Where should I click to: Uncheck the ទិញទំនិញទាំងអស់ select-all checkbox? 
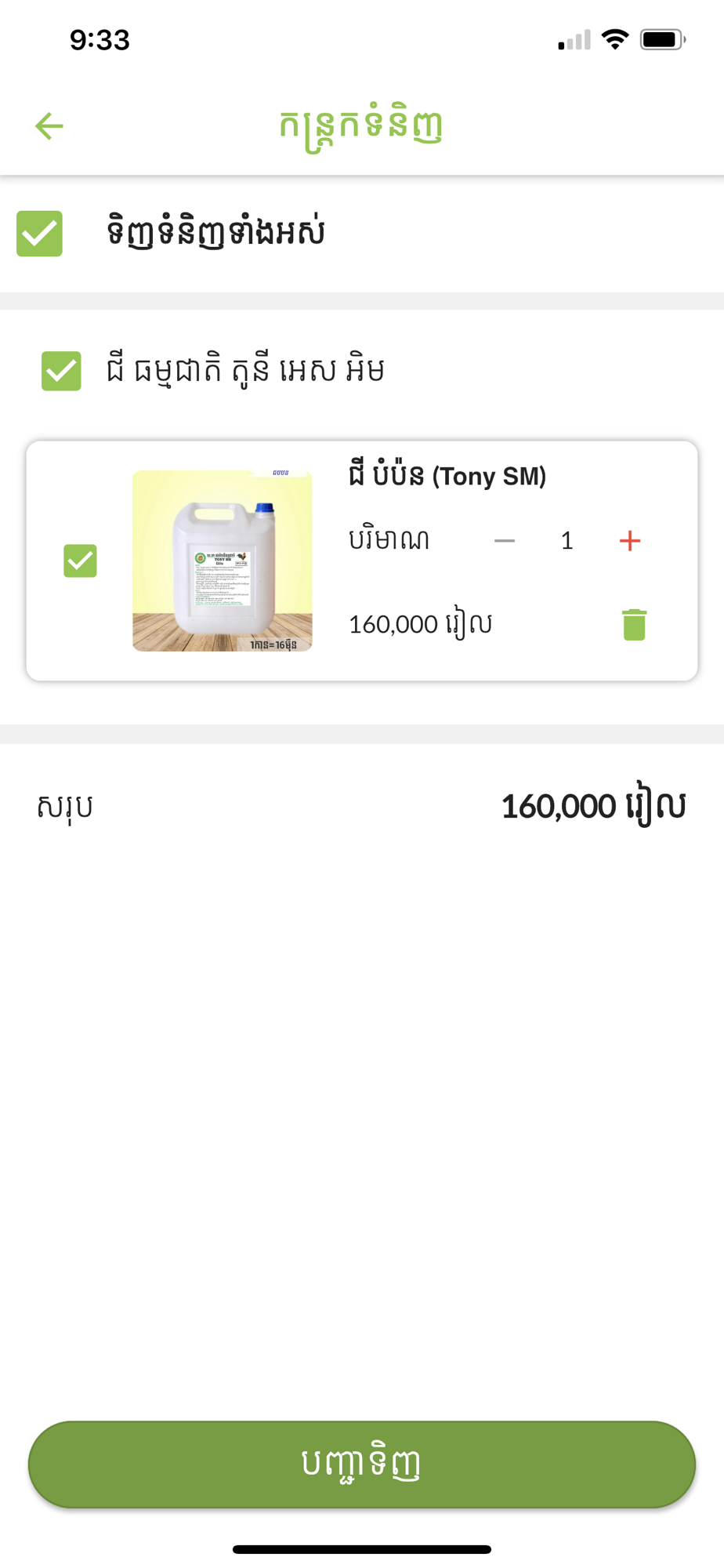coord(40,234)
